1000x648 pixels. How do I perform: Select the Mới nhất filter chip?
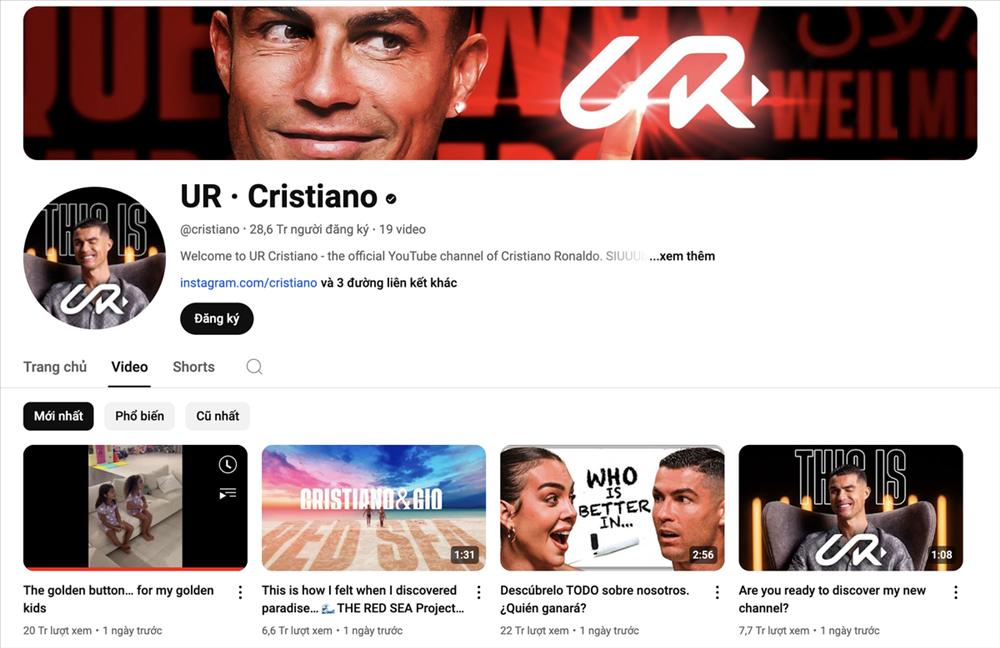coord(58,416)
